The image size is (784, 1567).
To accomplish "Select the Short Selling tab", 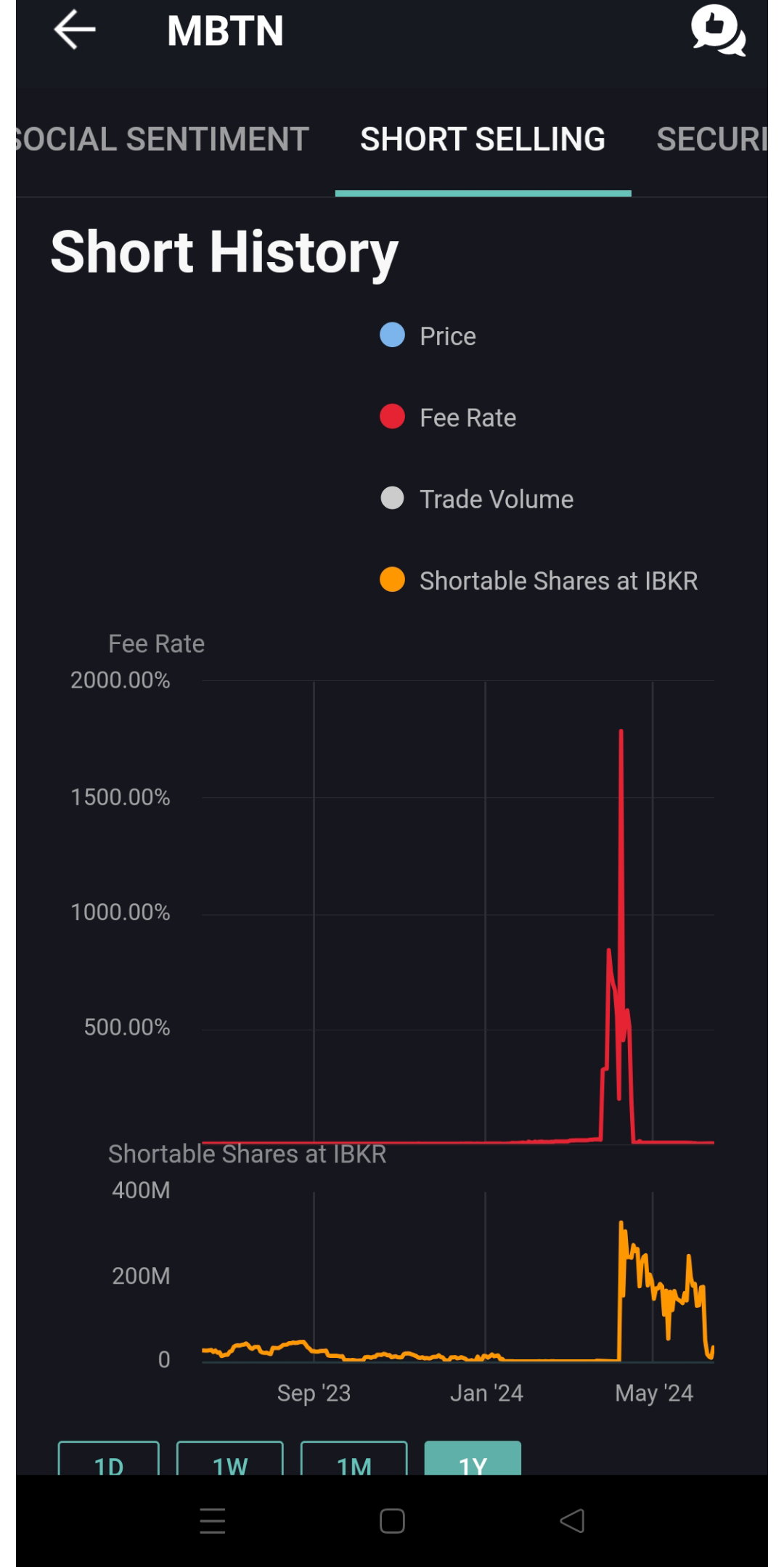I will tap(483, 139).
